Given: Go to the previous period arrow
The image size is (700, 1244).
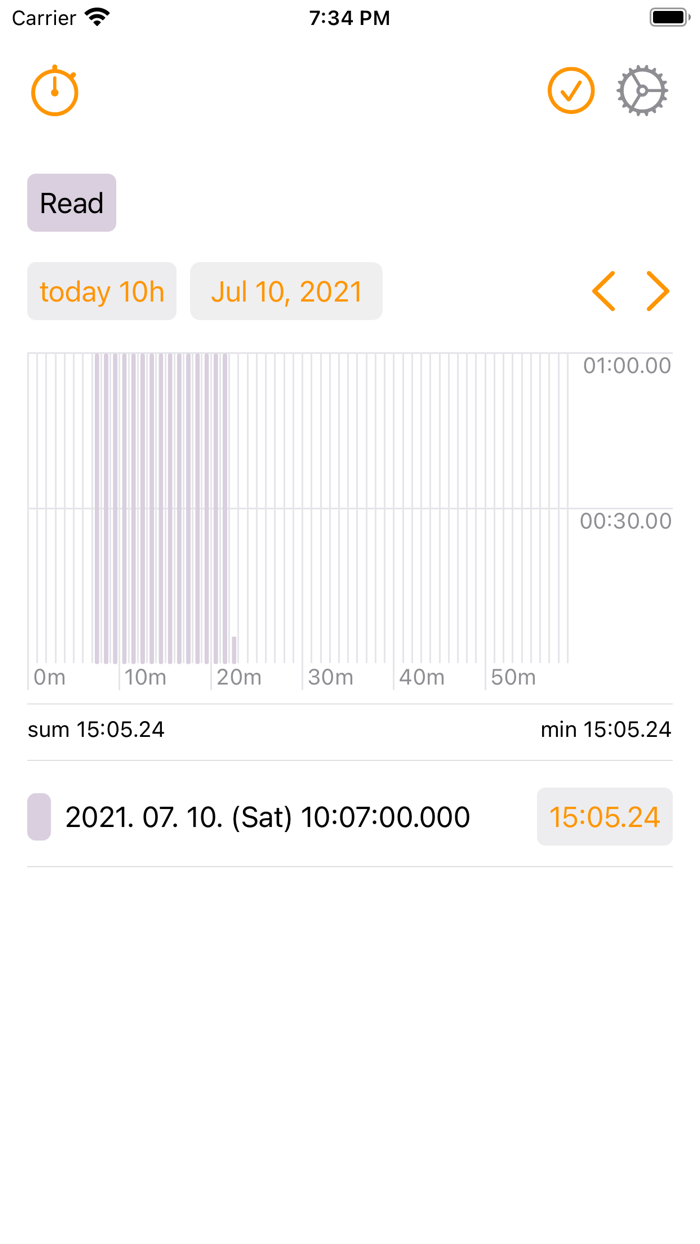Looking at the screenshot, I should point(603,291).
